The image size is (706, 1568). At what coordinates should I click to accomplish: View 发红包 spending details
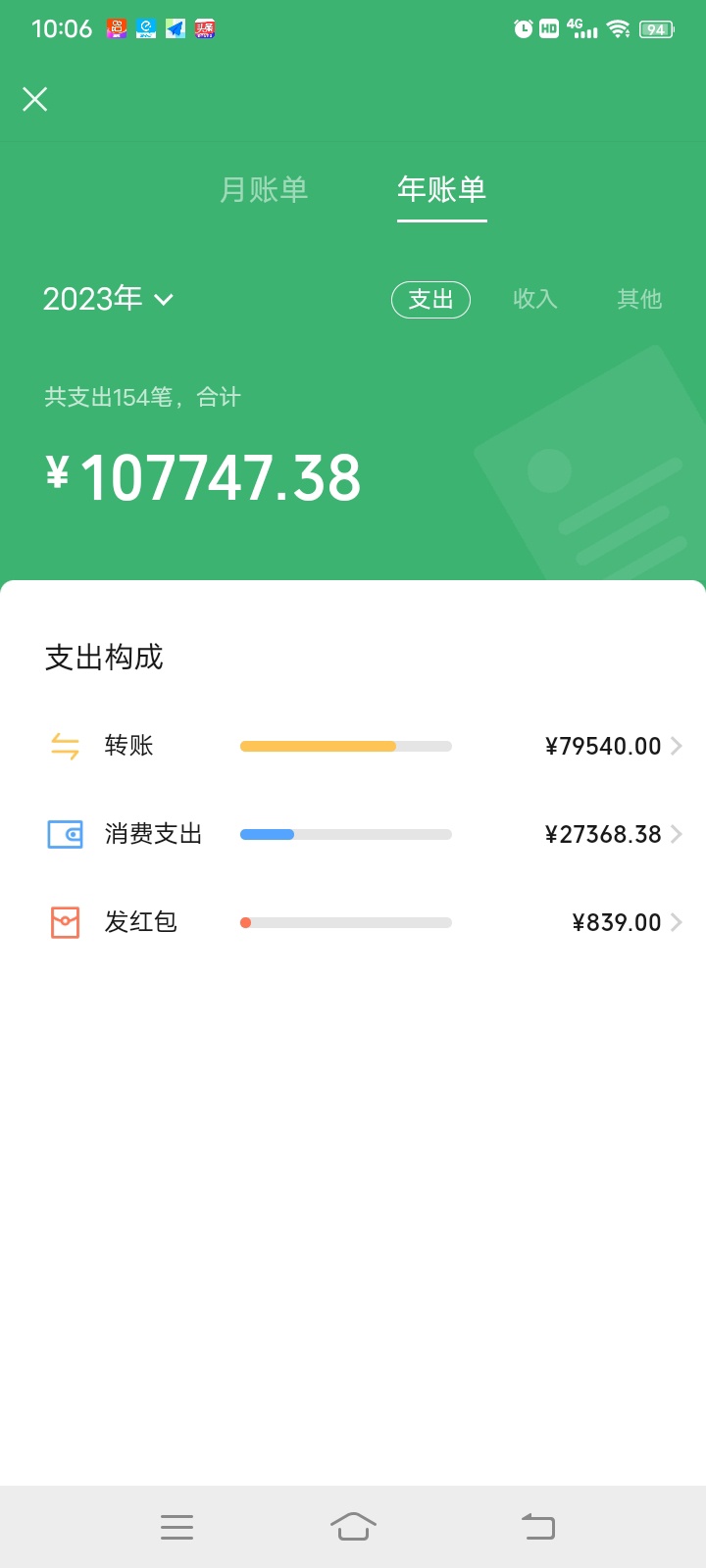(365, 922)
